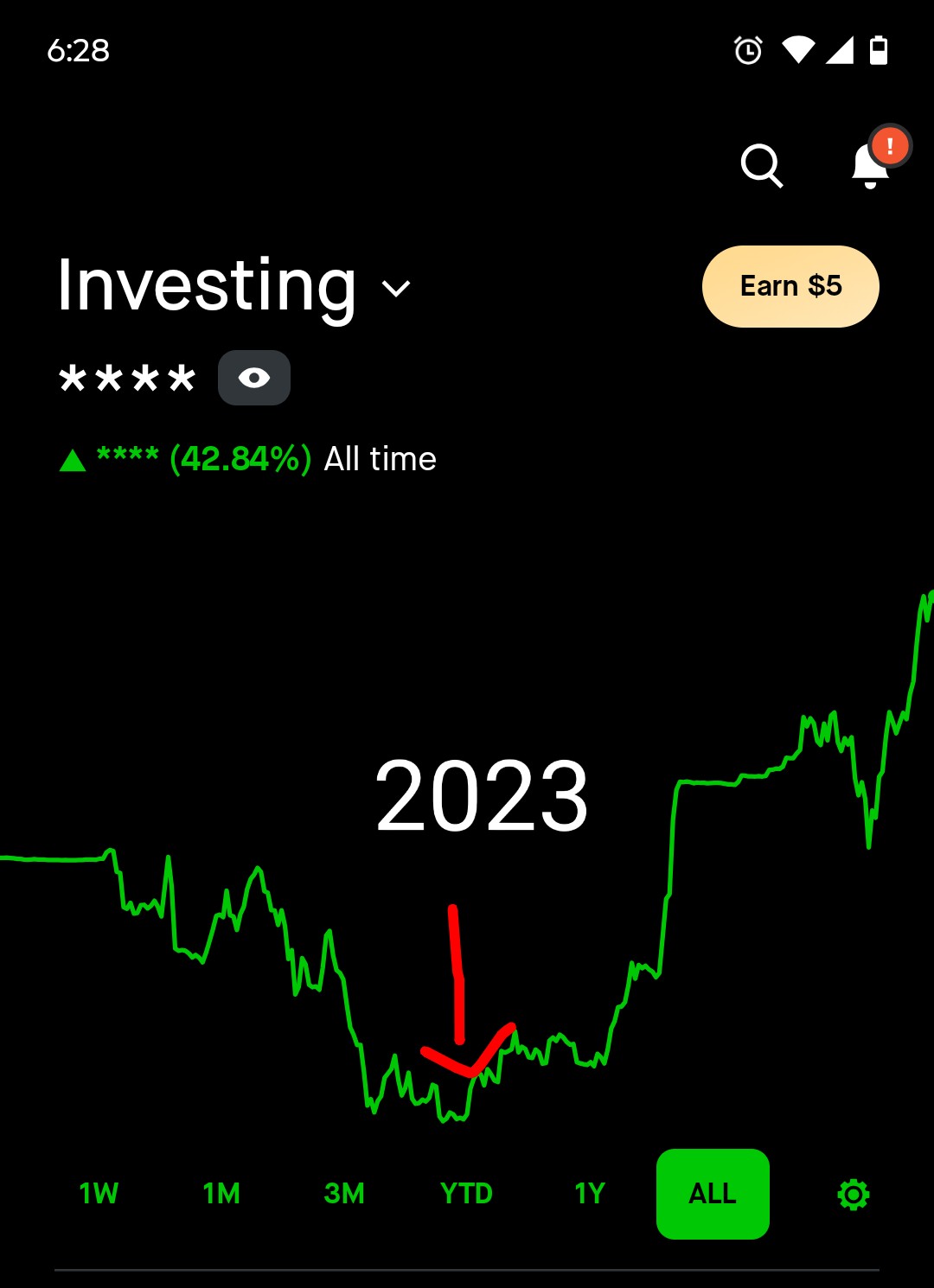
Task: Select the 1Y chart range
Action: point(590,1194)
